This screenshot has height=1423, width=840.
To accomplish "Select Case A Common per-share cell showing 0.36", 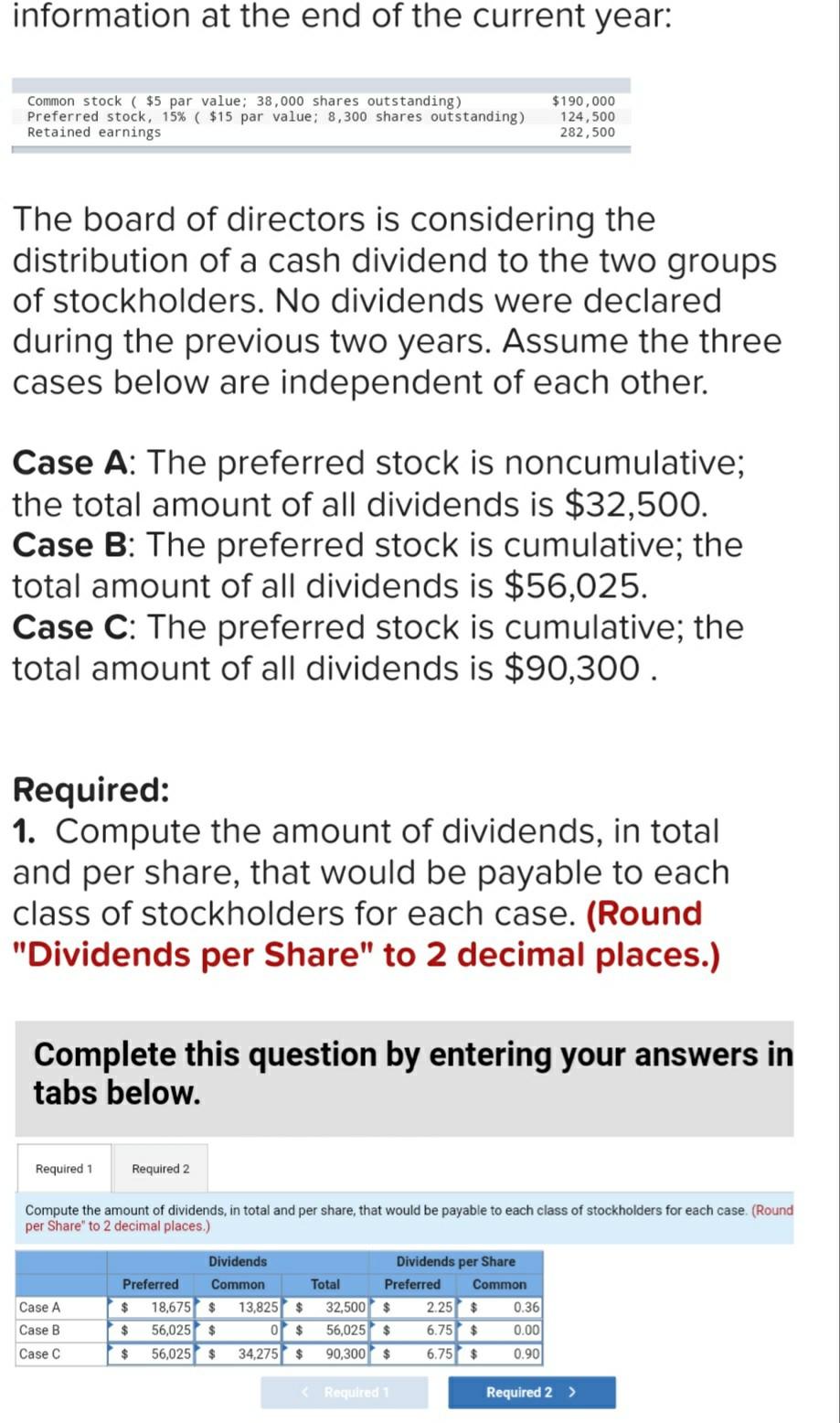I will (498, 1308).
